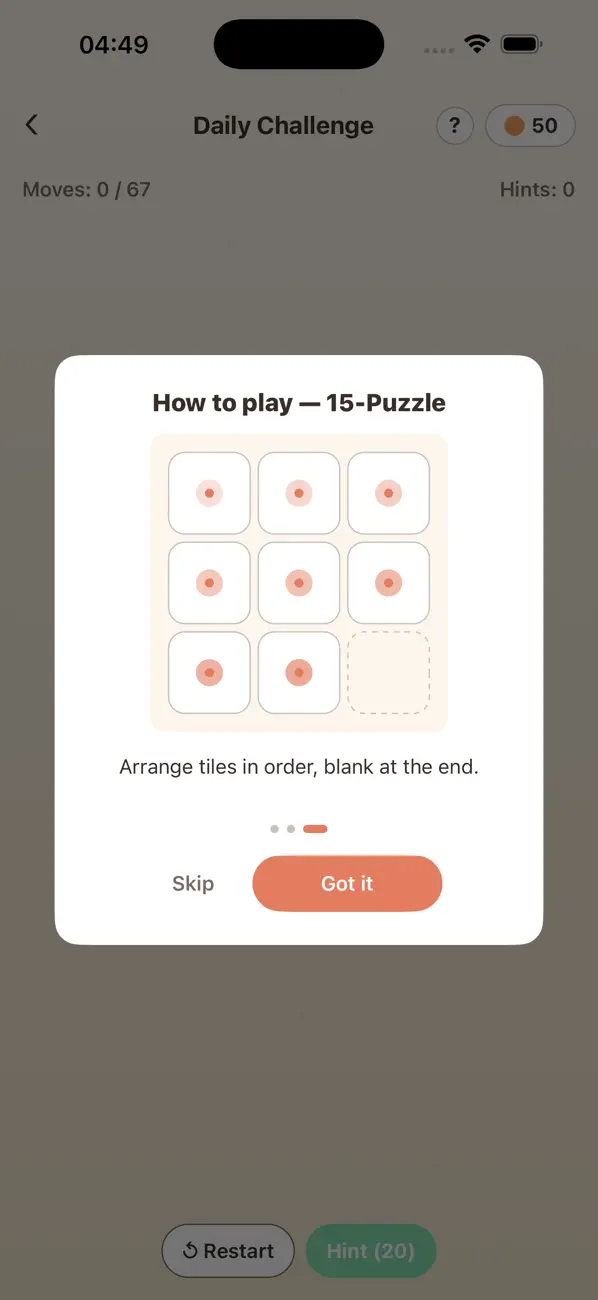Use the Hint (20) button

[370, 1251]
